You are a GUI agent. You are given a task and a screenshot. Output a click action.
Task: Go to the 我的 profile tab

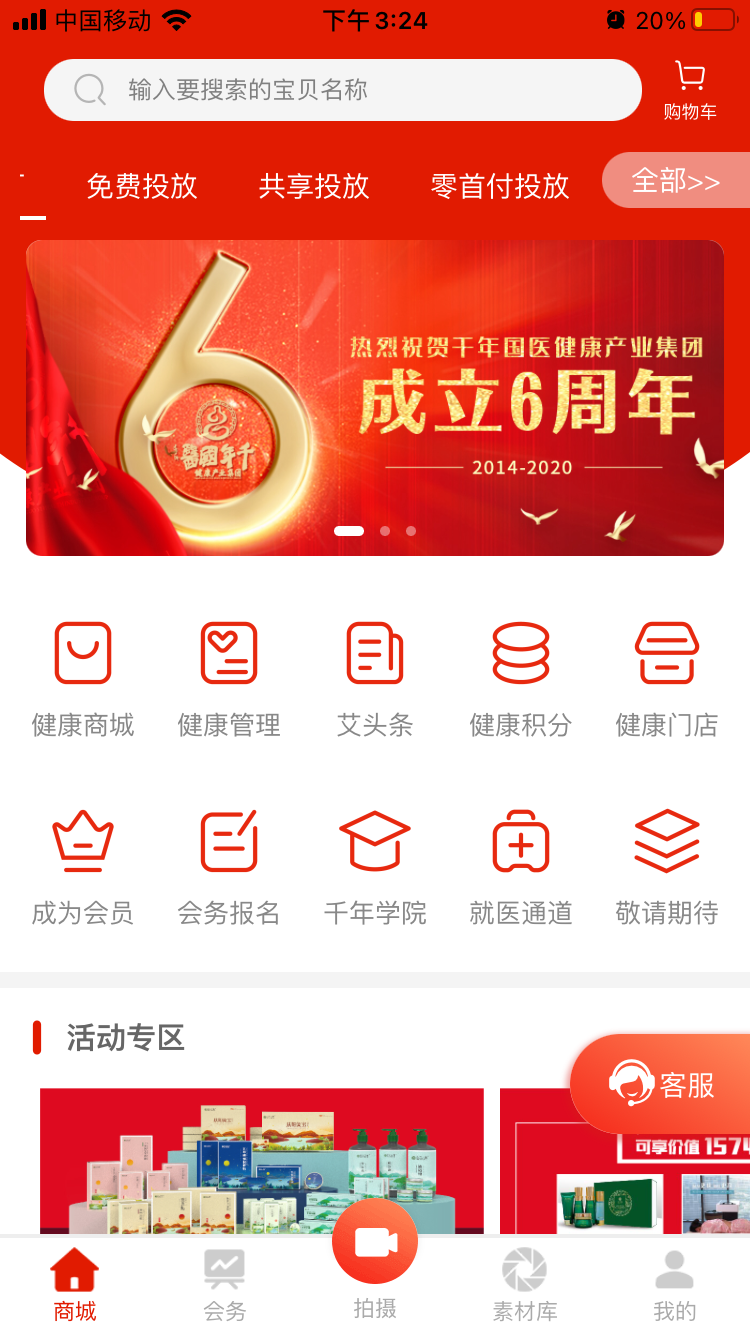tap(674, 1286)
